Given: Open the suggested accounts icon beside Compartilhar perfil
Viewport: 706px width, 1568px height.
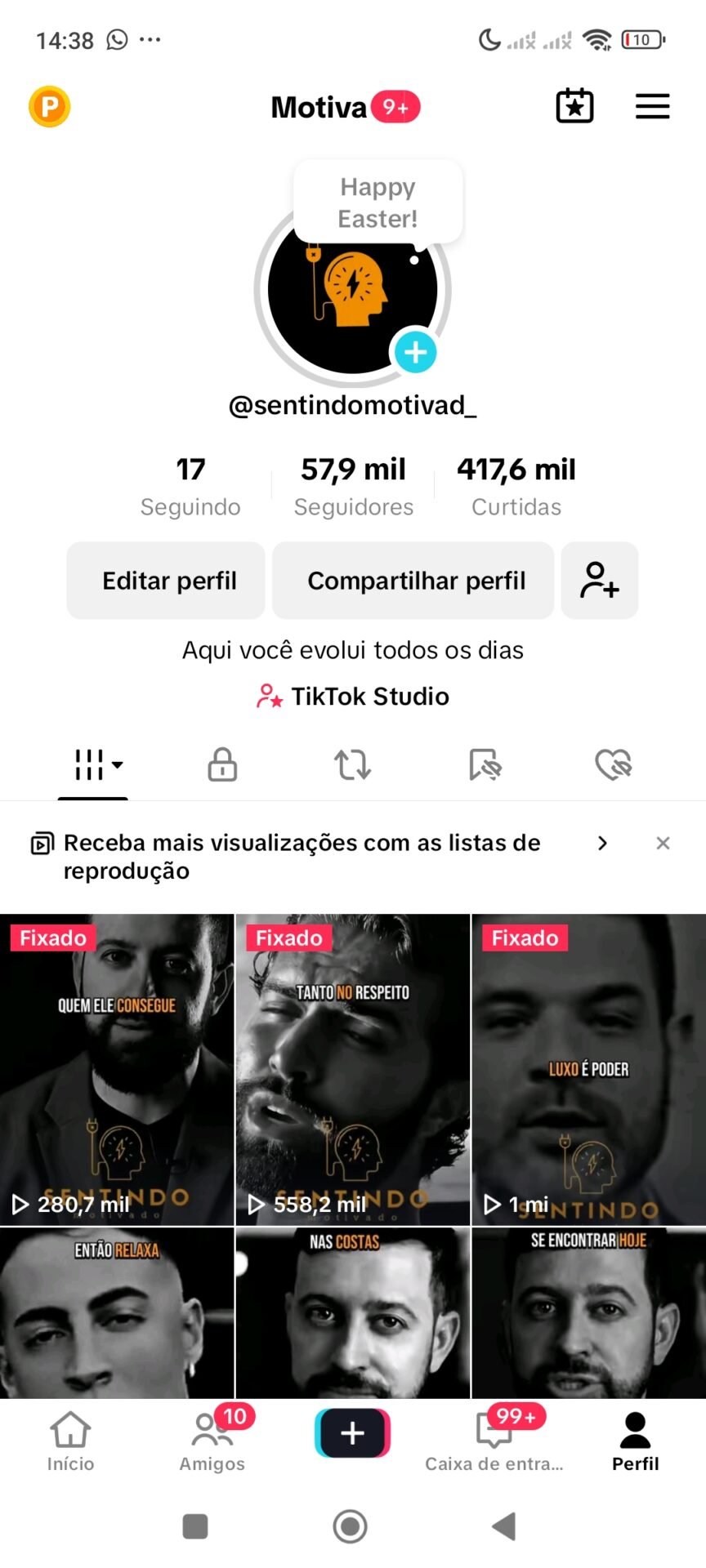Looking at the screenshot, I should click(600, 581).
